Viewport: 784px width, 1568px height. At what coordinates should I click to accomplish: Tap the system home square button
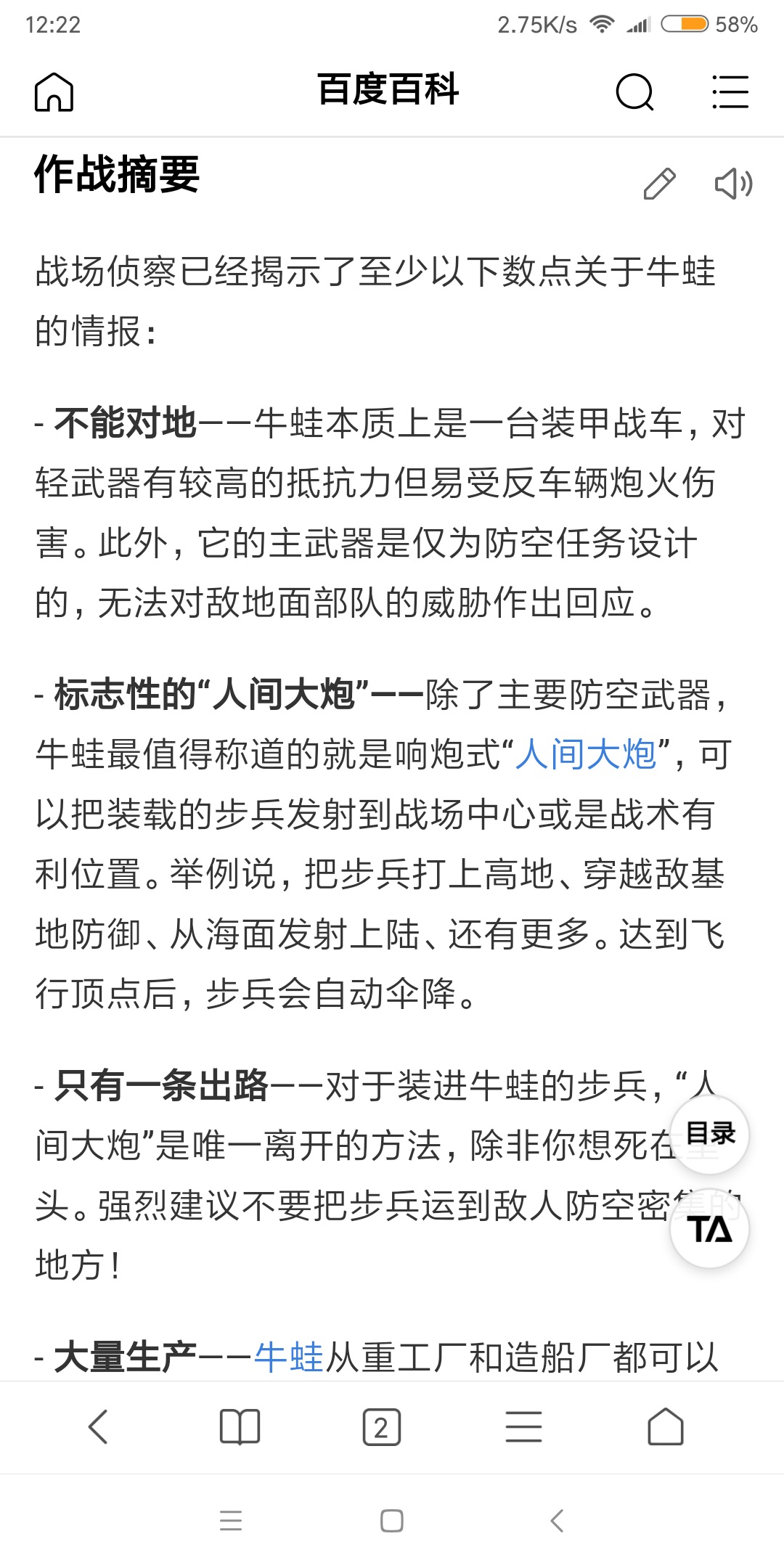pos(392,1521)
